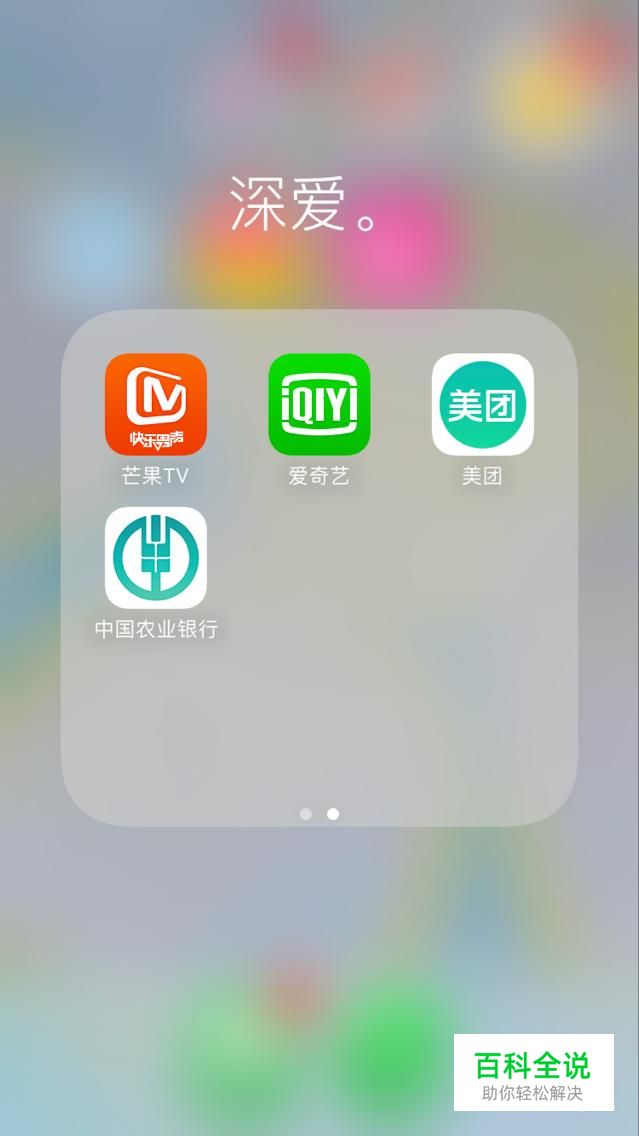
Task: Launch the 爱奇艺 app
Action: pos(319,404)
